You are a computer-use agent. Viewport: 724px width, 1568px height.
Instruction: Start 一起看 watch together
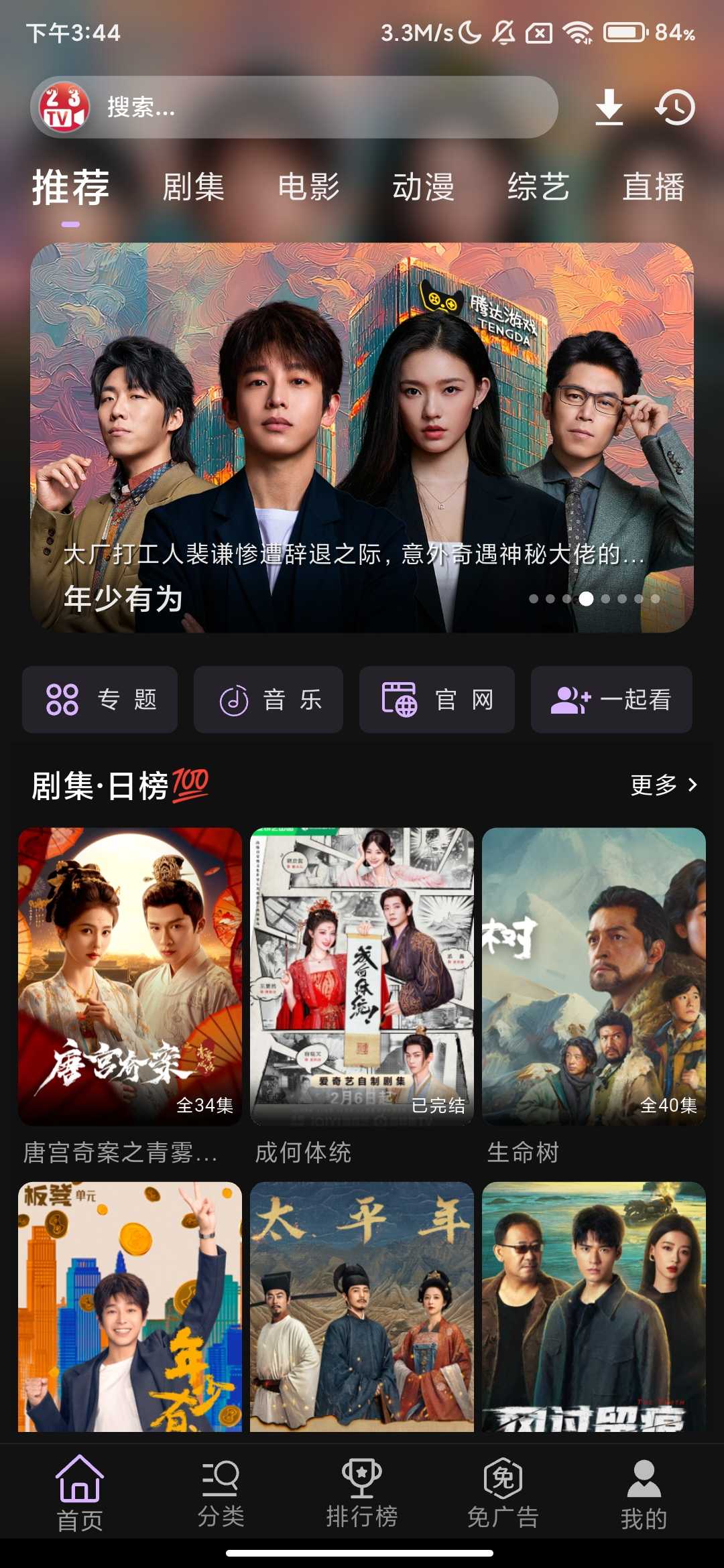click(611, 700)
